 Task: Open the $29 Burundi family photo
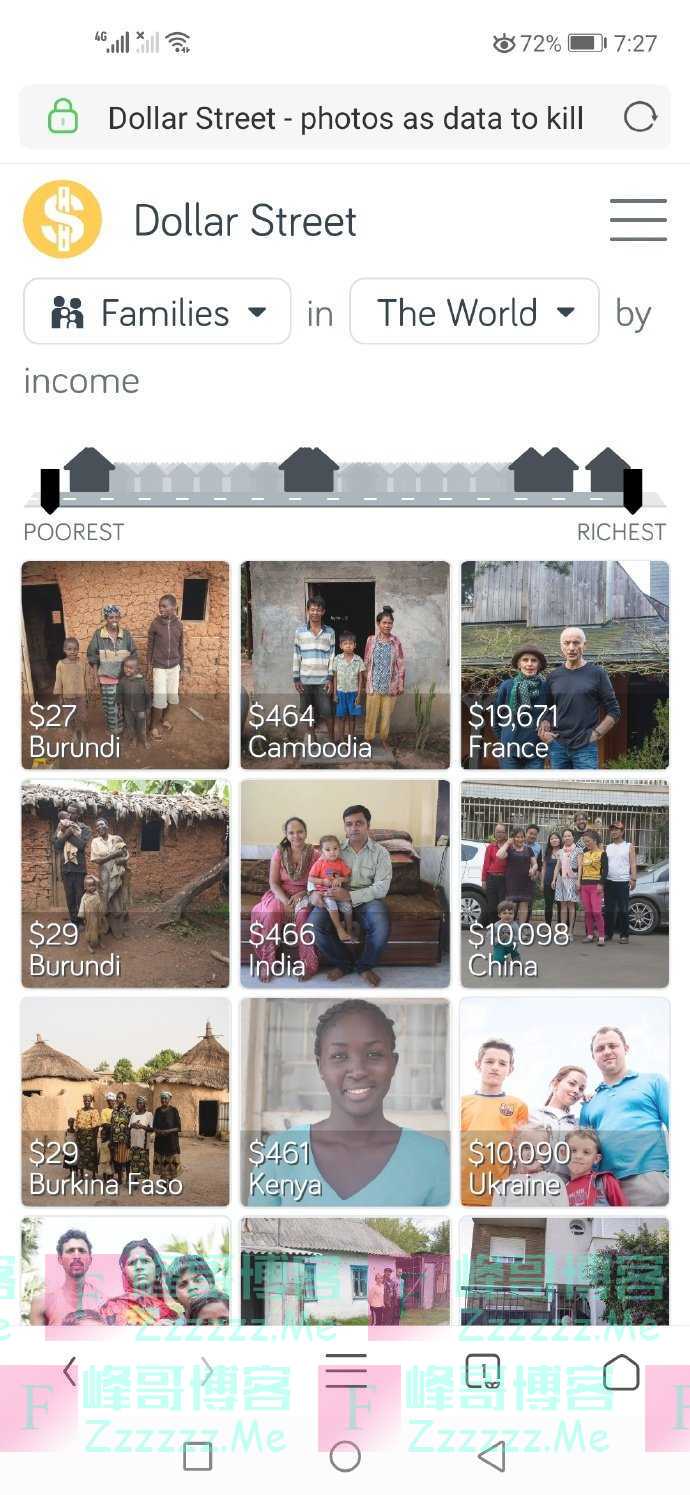125,884
